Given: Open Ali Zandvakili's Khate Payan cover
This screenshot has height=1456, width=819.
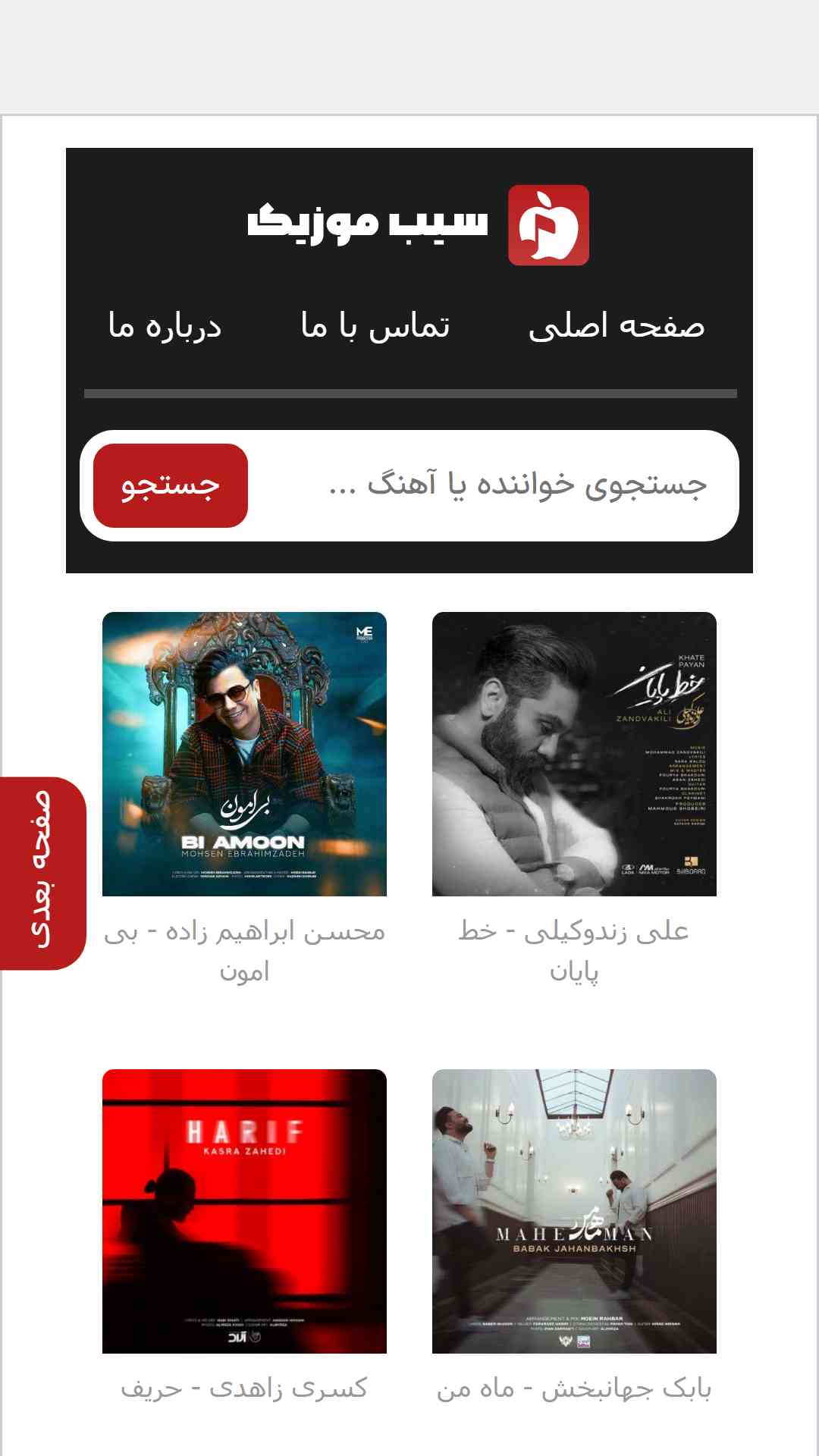Looking at the screenshot, I should 574,754.
